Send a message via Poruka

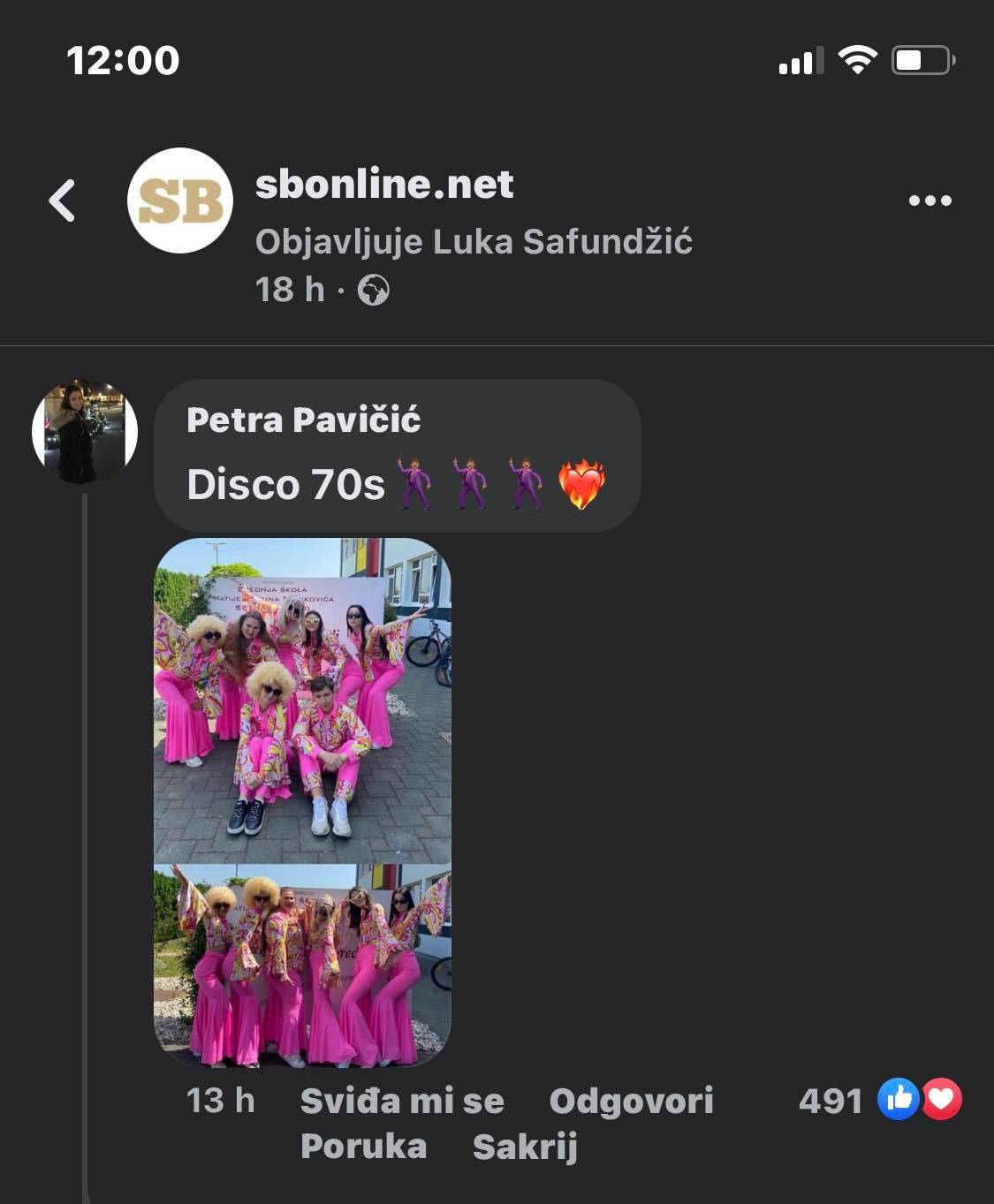click(363, 1147)
